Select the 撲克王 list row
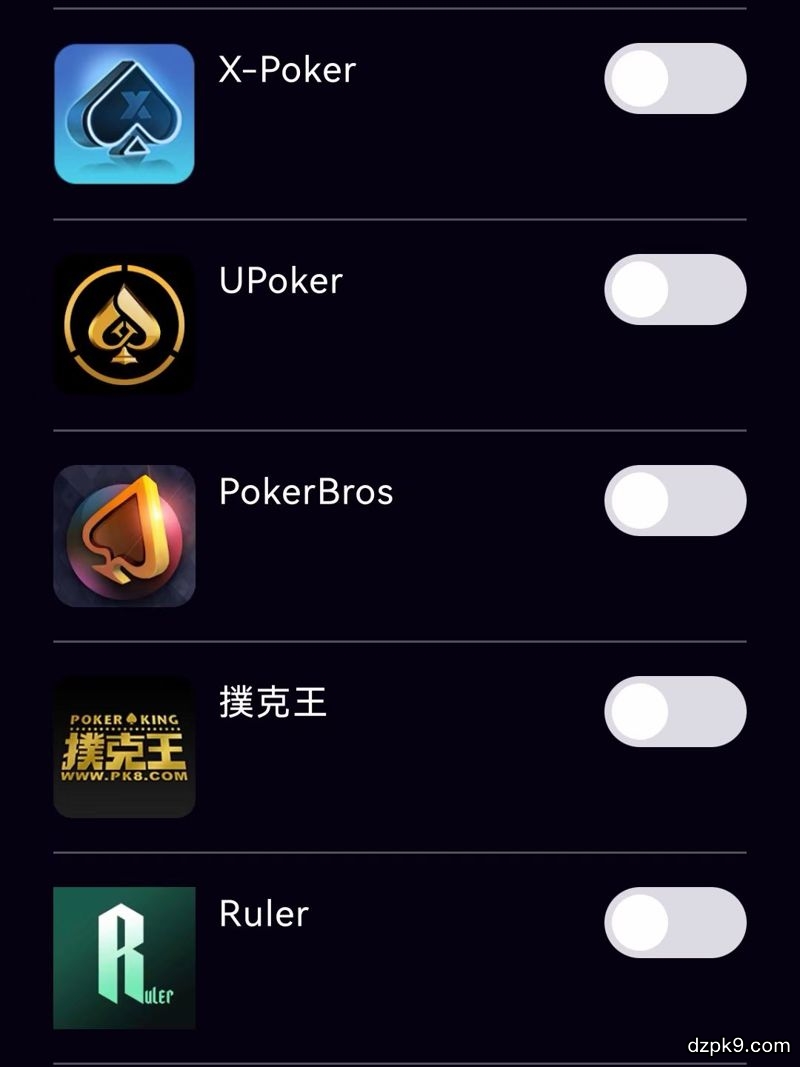800x1067 pixels. pos(400,746)
